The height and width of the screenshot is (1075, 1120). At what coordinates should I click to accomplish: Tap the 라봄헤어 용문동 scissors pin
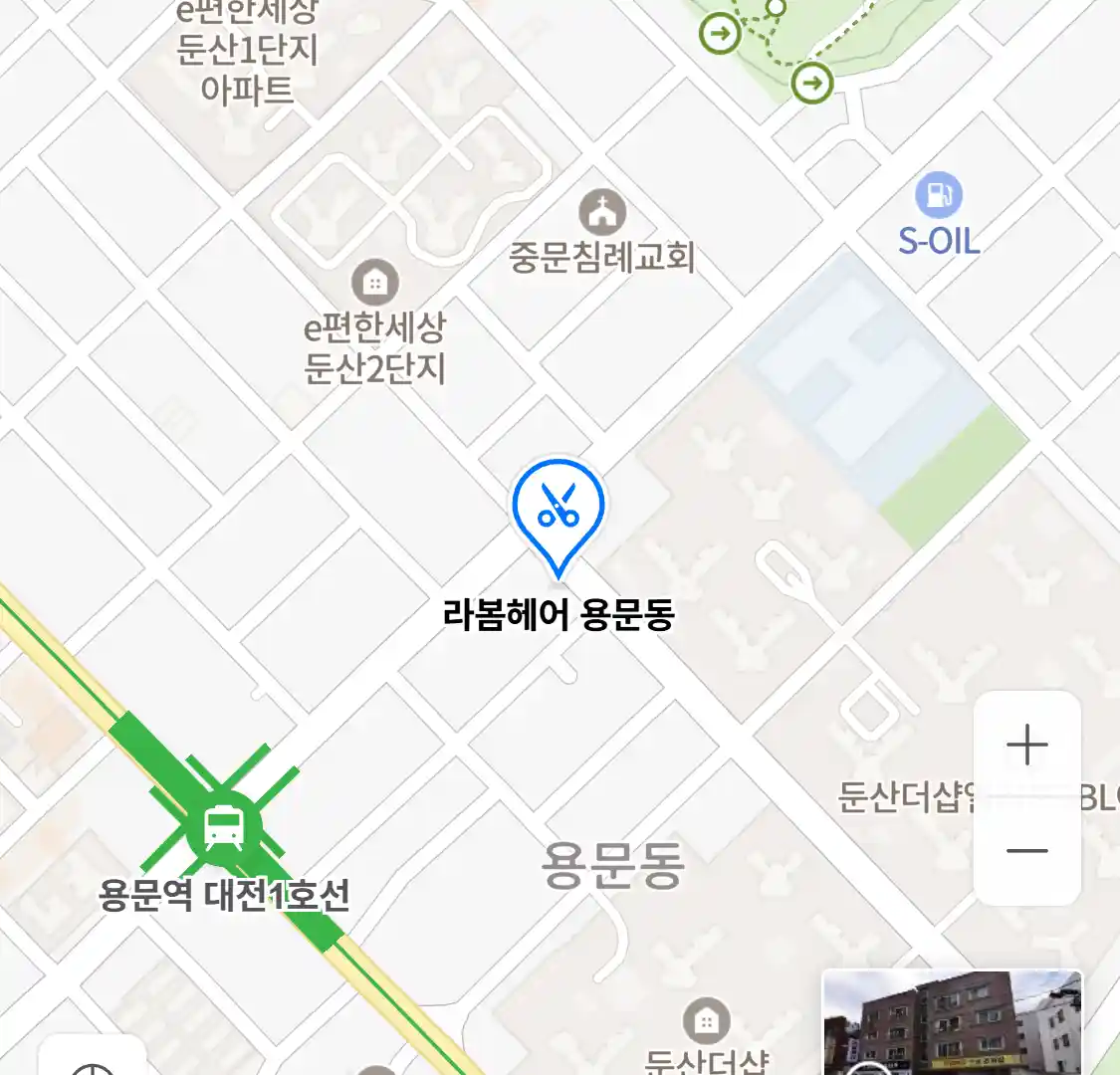click(x=559, y=507)
